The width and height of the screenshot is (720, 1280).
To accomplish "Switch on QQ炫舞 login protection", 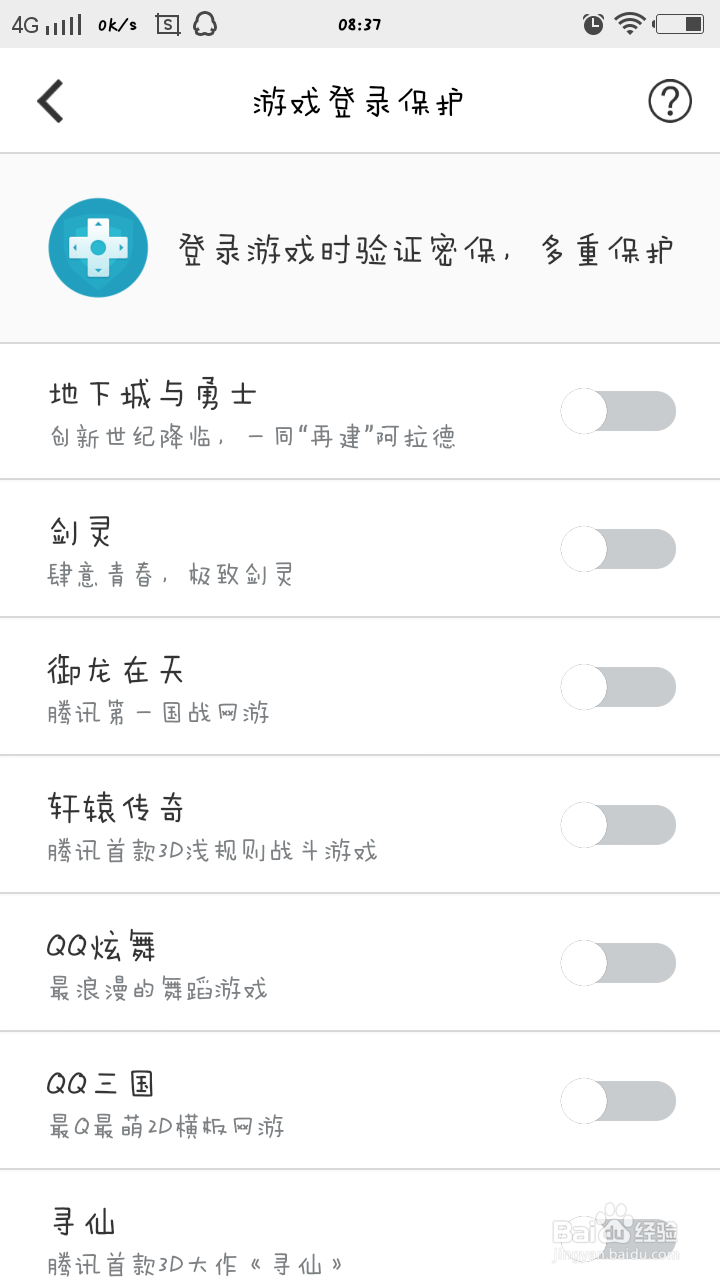I will pos(618,963).
